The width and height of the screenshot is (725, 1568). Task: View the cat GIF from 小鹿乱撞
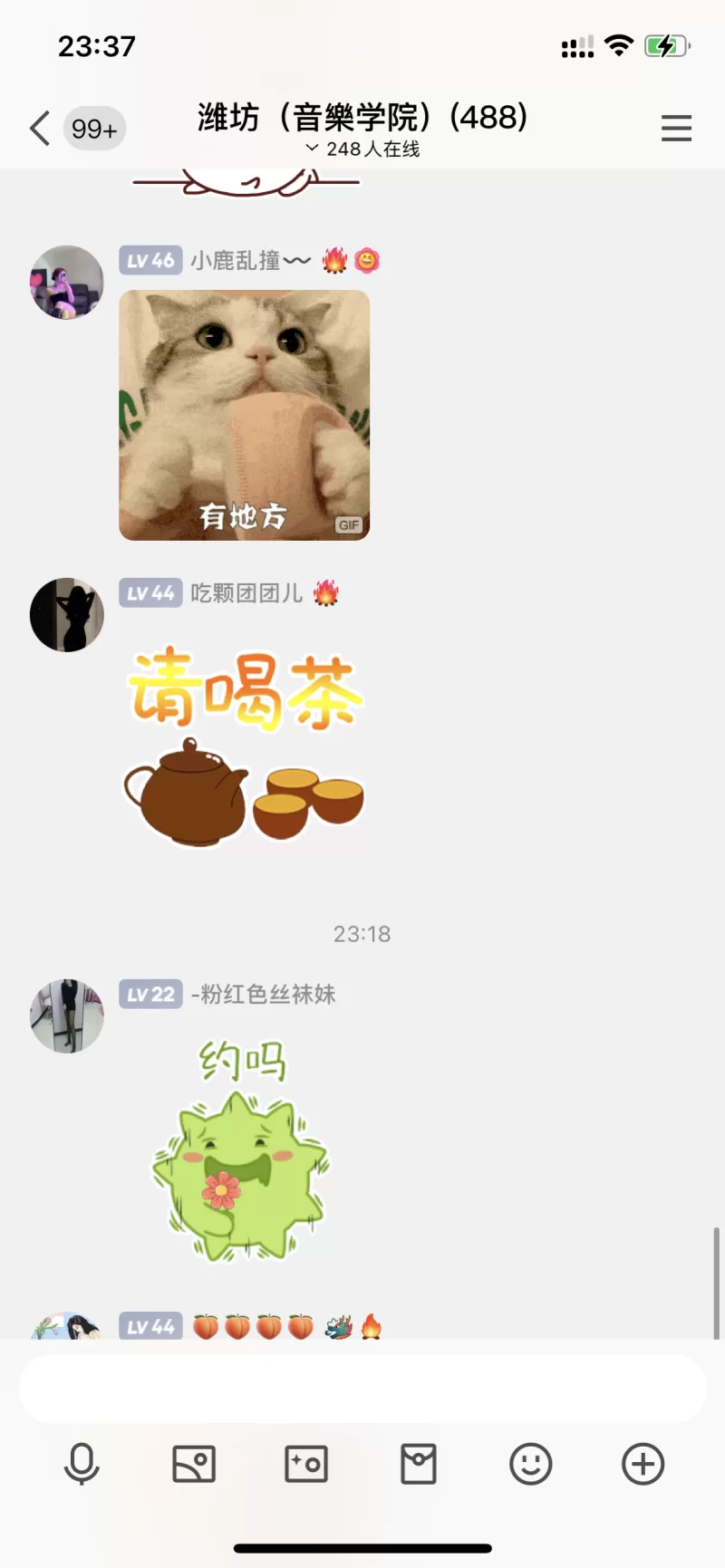tap(245, 415)
